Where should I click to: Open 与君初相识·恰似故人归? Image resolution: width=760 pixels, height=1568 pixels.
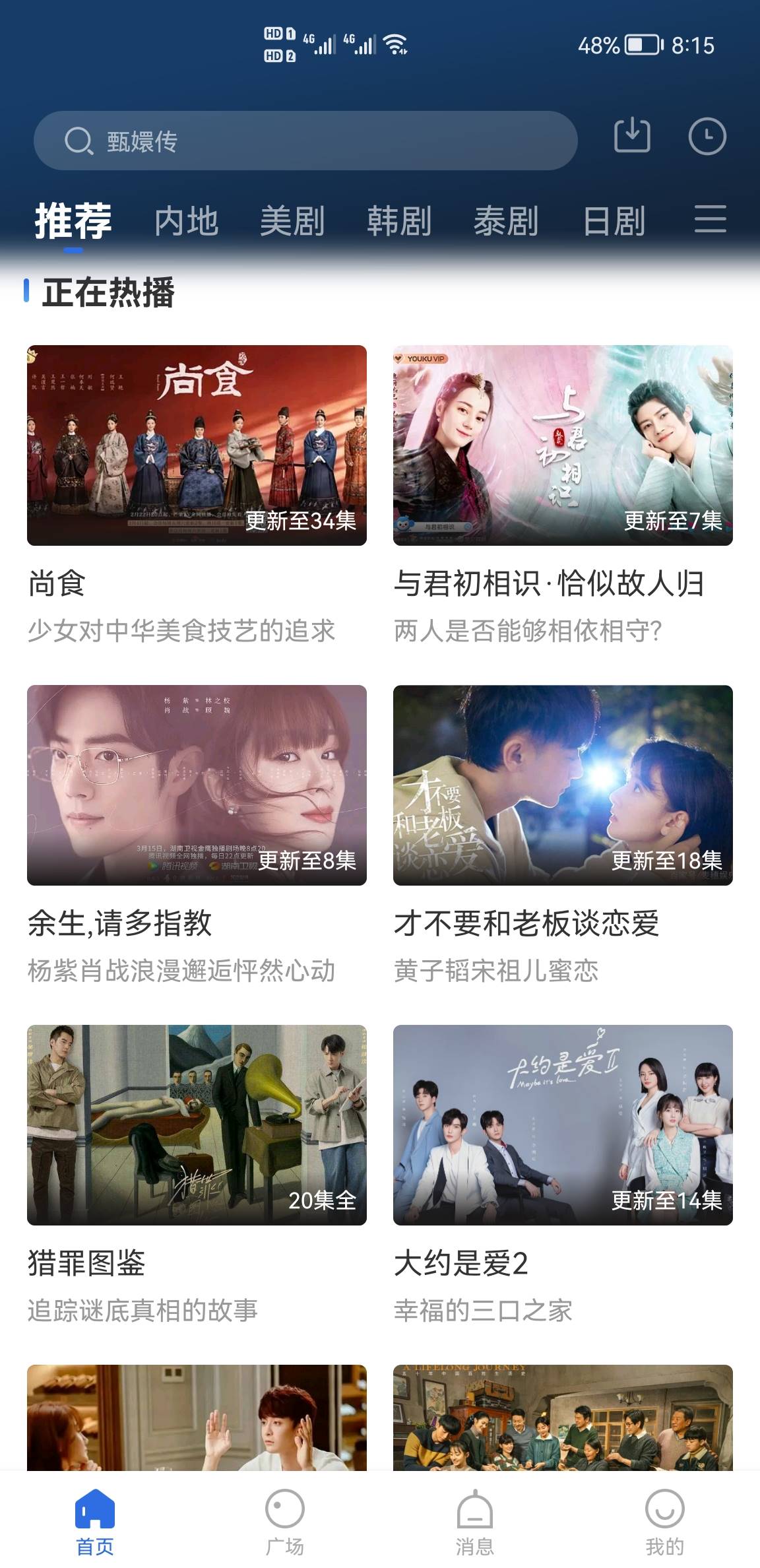point(563,445)
